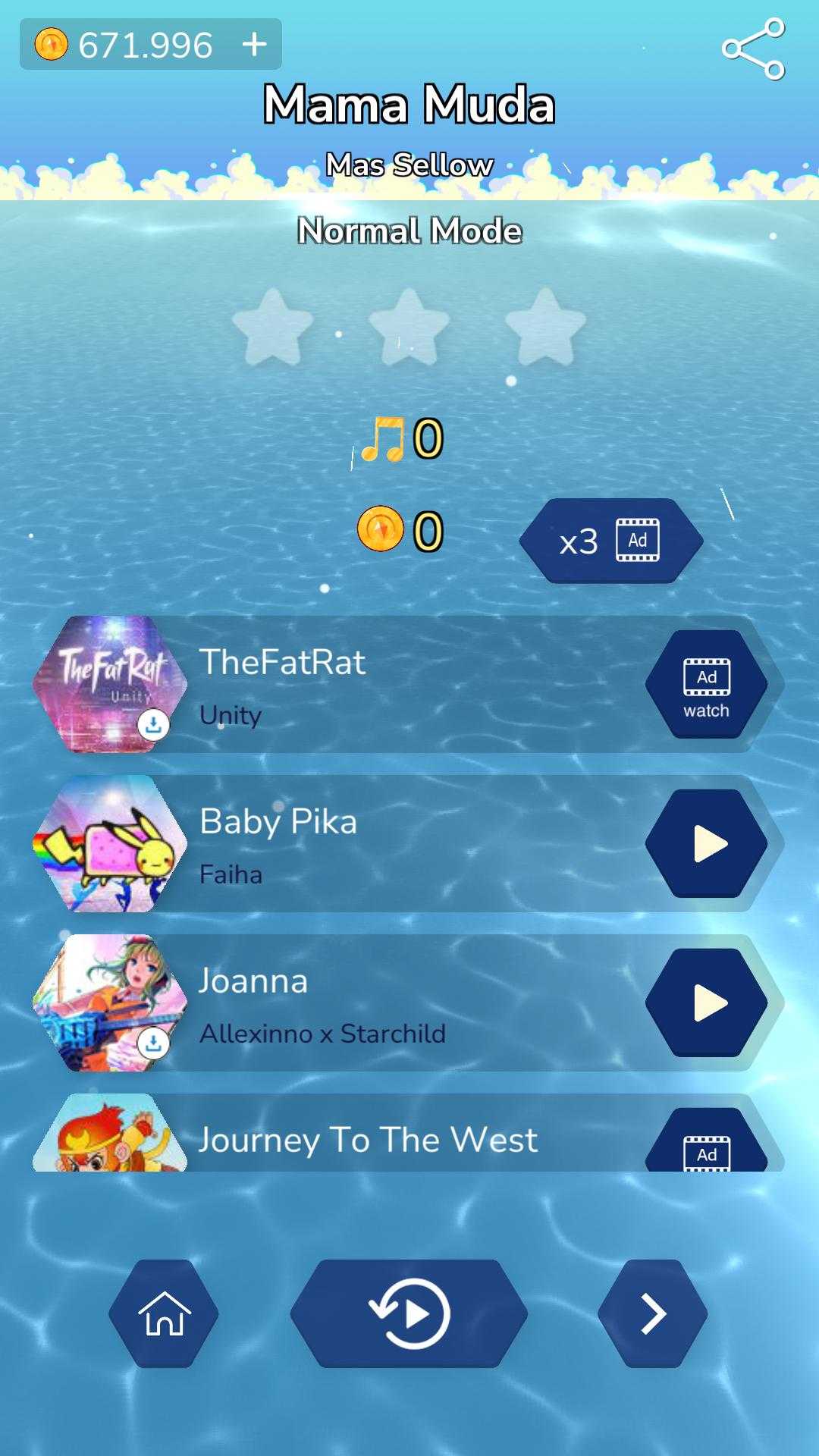Screen dimensions: 819x1456
Task: Open TheFatRat Unity song thumbnail
Action: pyautogui.click(x=110, y=684)
